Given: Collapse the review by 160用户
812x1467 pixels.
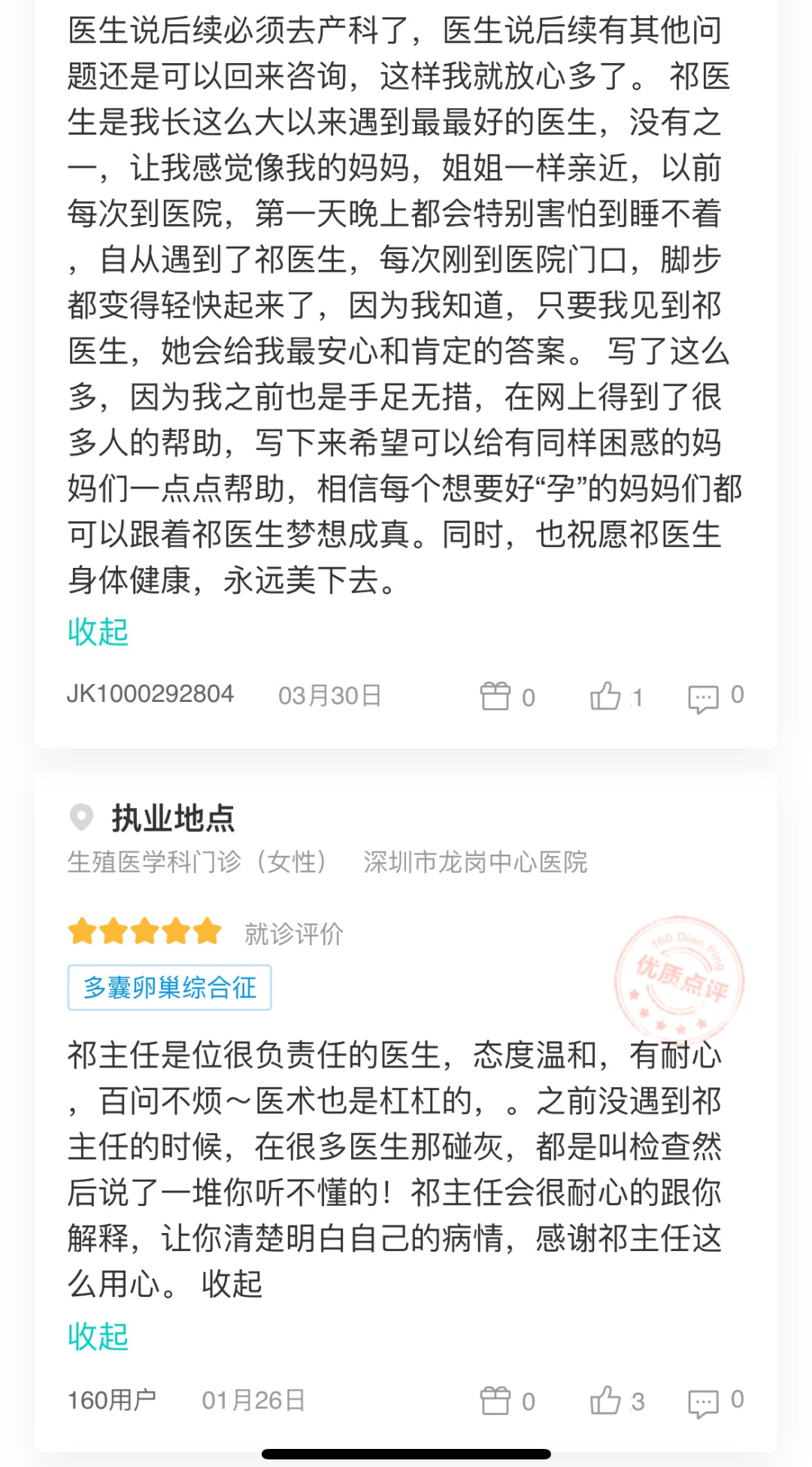Looking at the screenshot, I should 98,1337.
